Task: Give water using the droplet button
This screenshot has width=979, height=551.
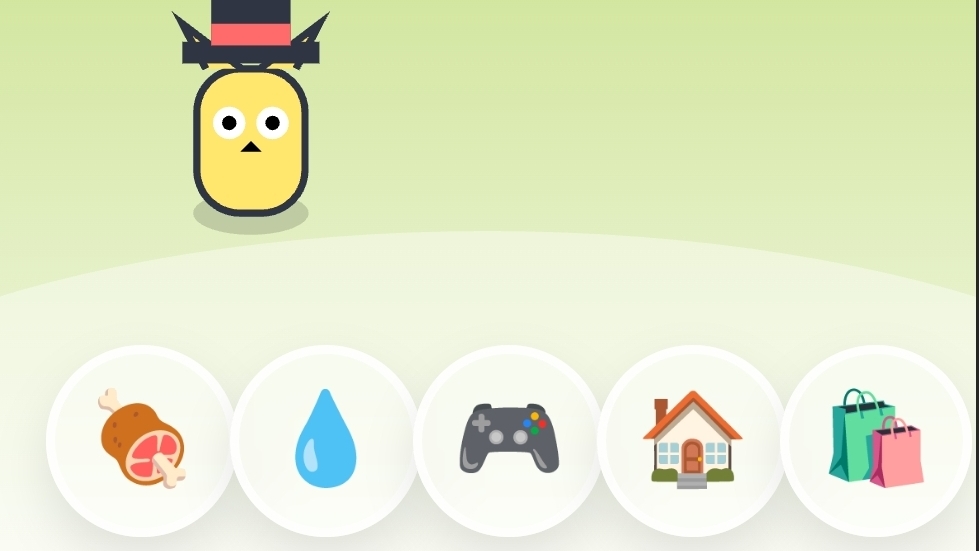Action: point(325,440)
